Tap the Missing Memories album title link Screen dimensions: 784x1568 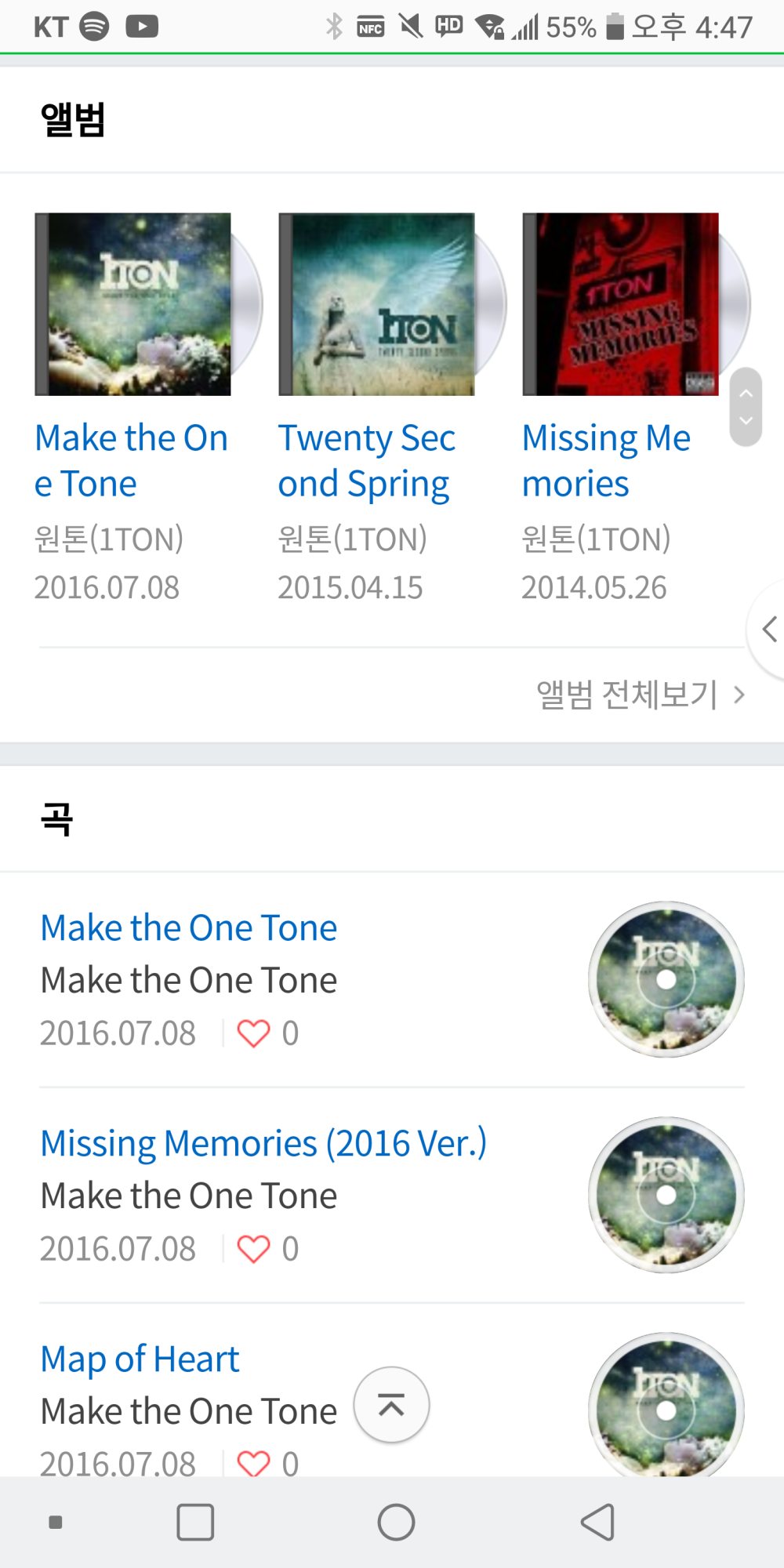point(606,460)
